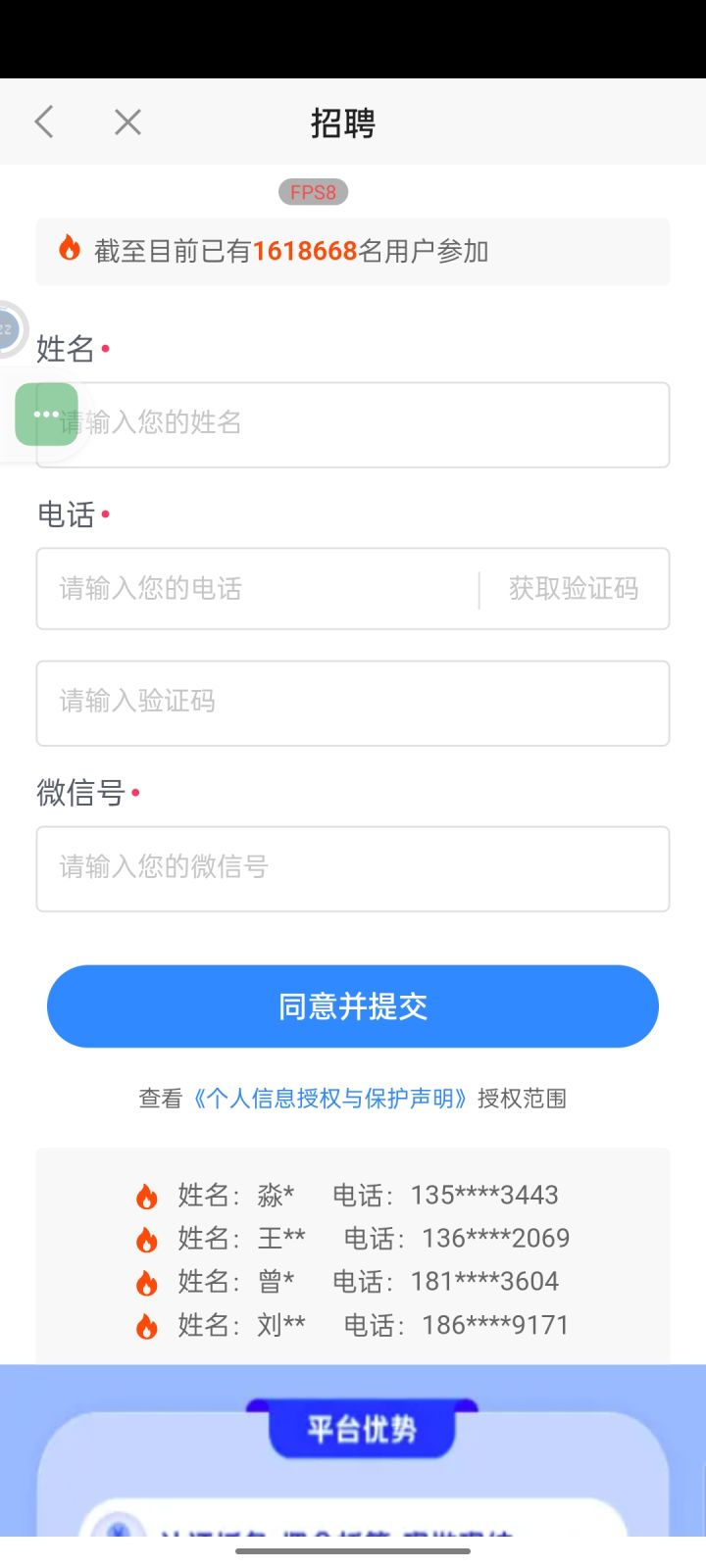Focus the verification code input field

[x=353, y=703]
